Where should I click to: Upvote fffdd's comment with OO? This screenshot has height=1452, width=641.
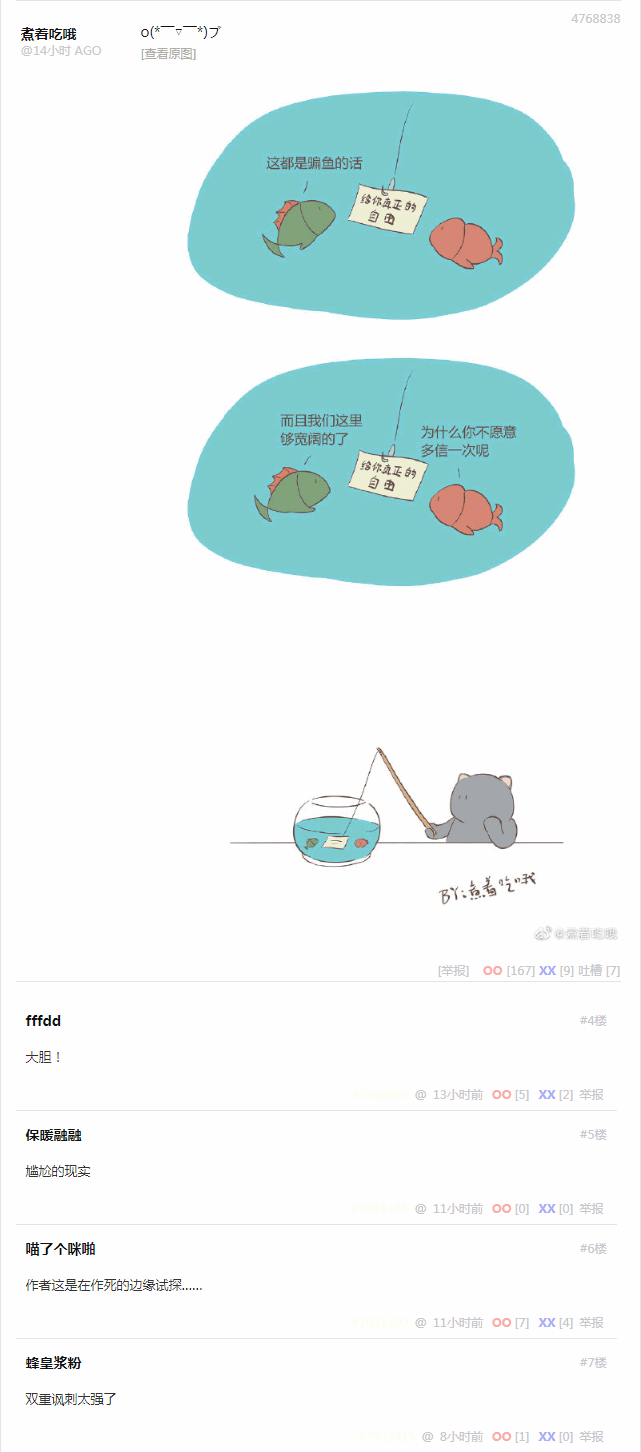tap(501, 1094)
